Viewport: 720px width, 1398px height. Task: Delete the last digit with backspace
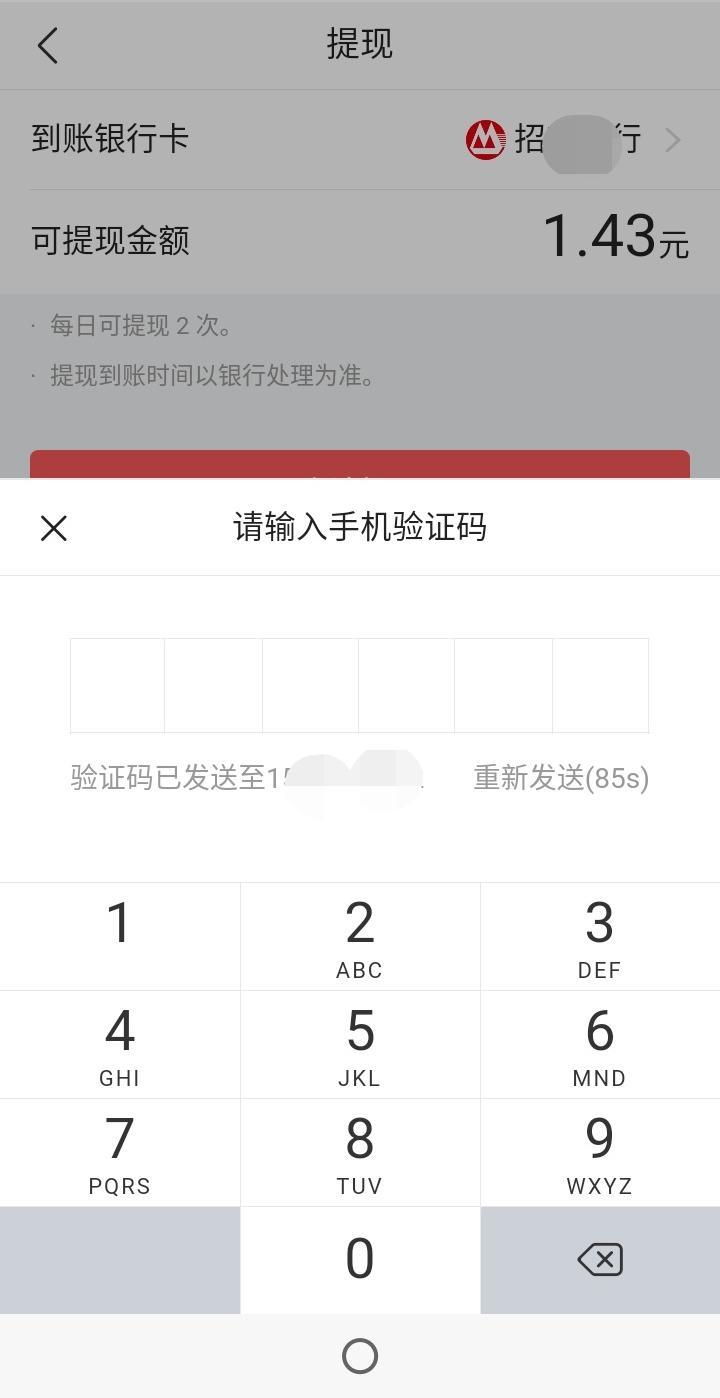600,1260
